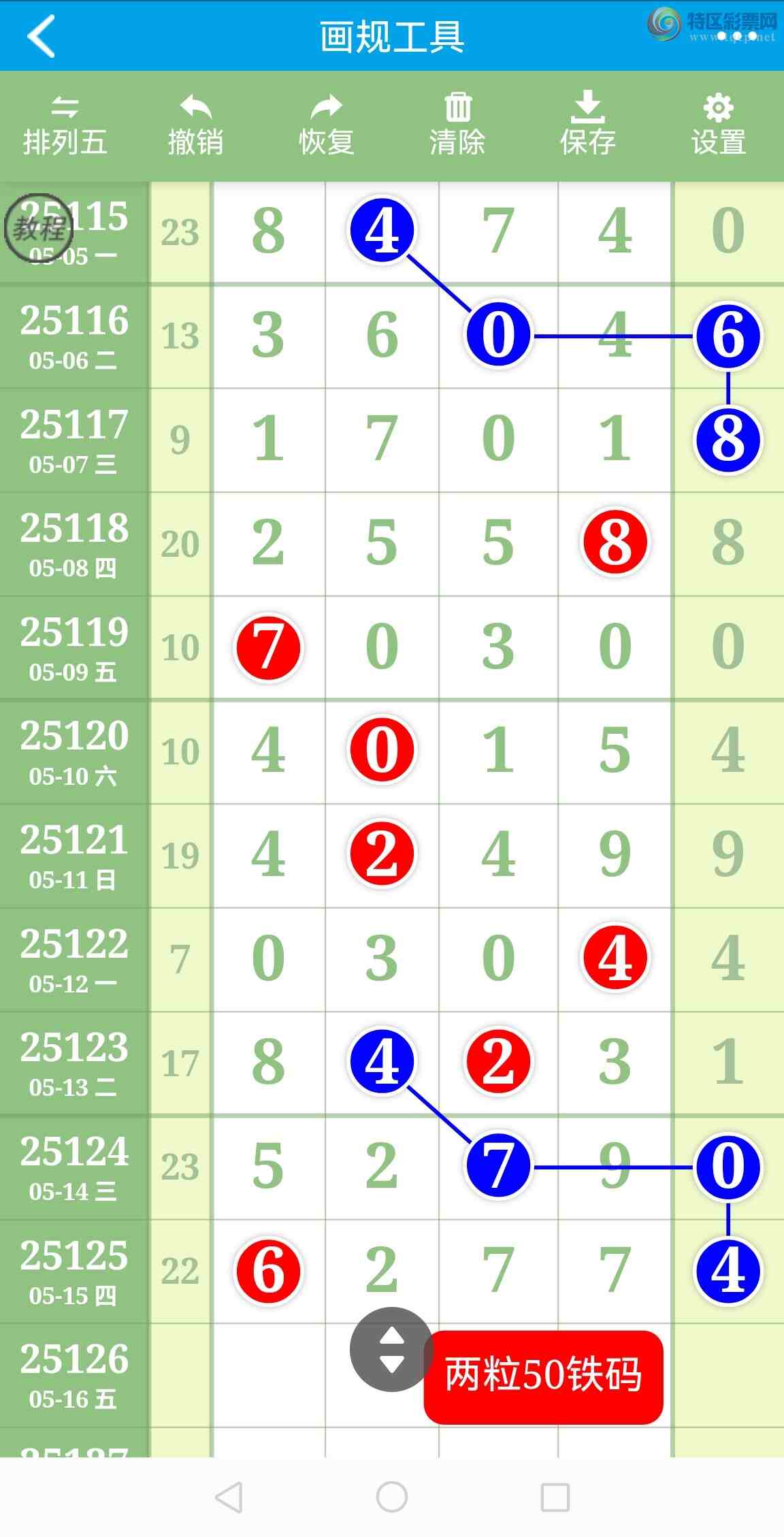Open 设置 settings

tap(719, 127)
